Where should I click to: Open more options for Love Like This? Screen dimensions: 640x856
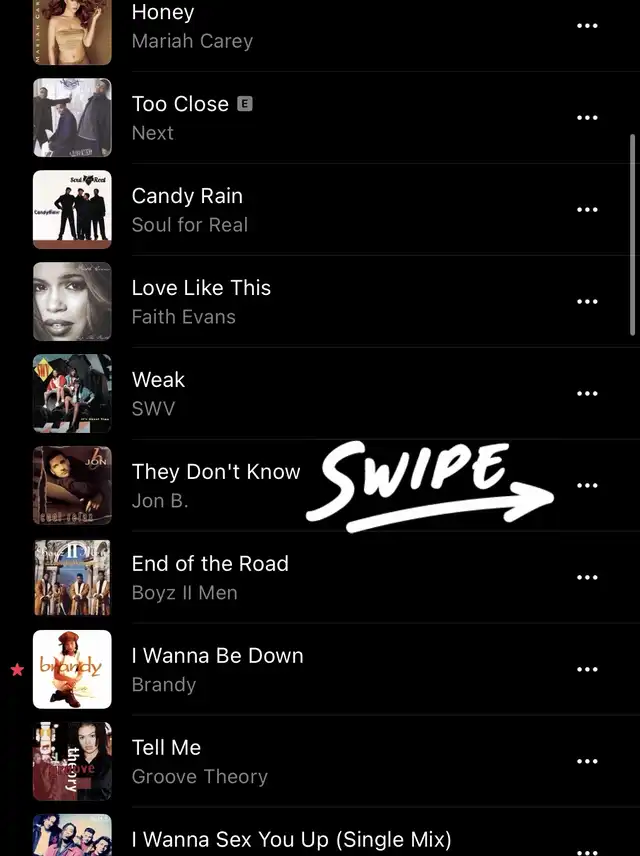(588, 302)
